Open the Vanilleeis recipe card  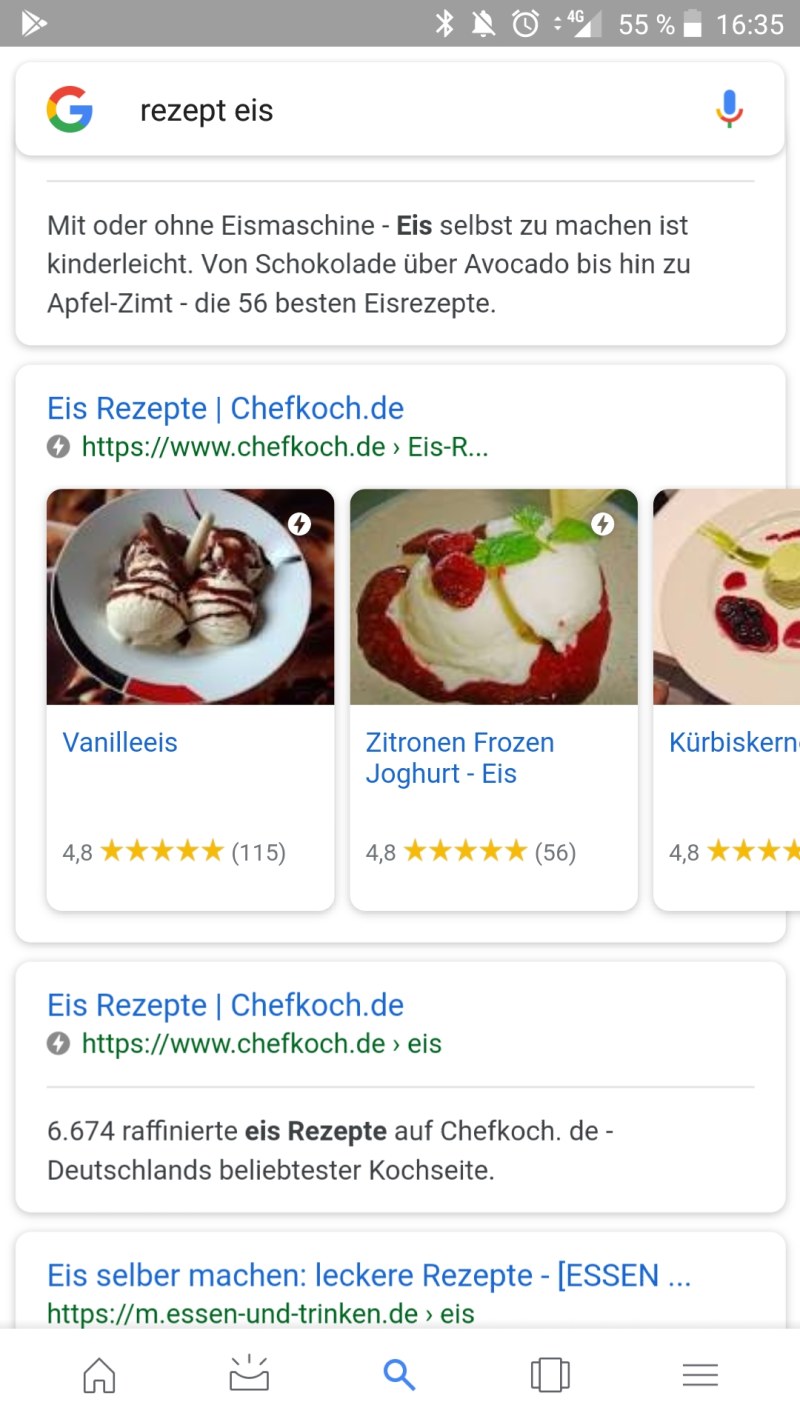pos(190,699)
